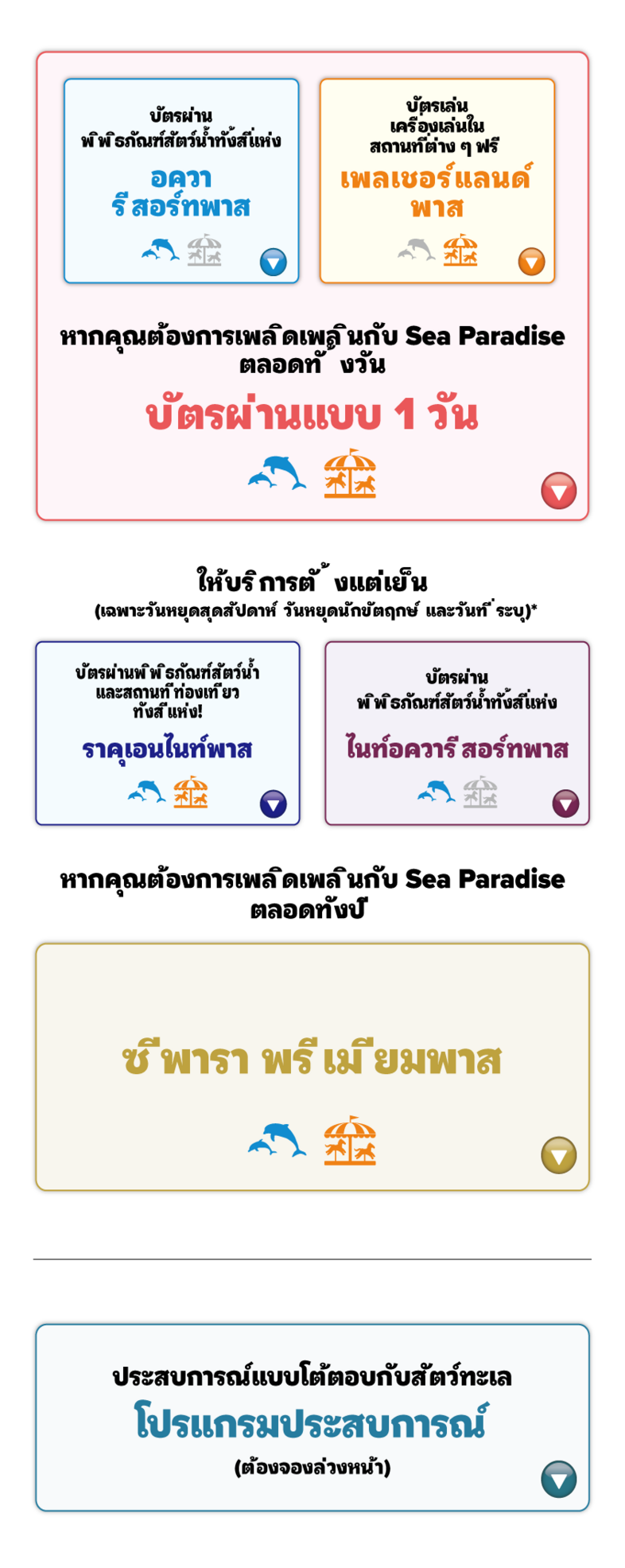Open the ราคุเอนไนท์พาส card
The width and height of the screenshot is (625, 1568).
[168, 733]
